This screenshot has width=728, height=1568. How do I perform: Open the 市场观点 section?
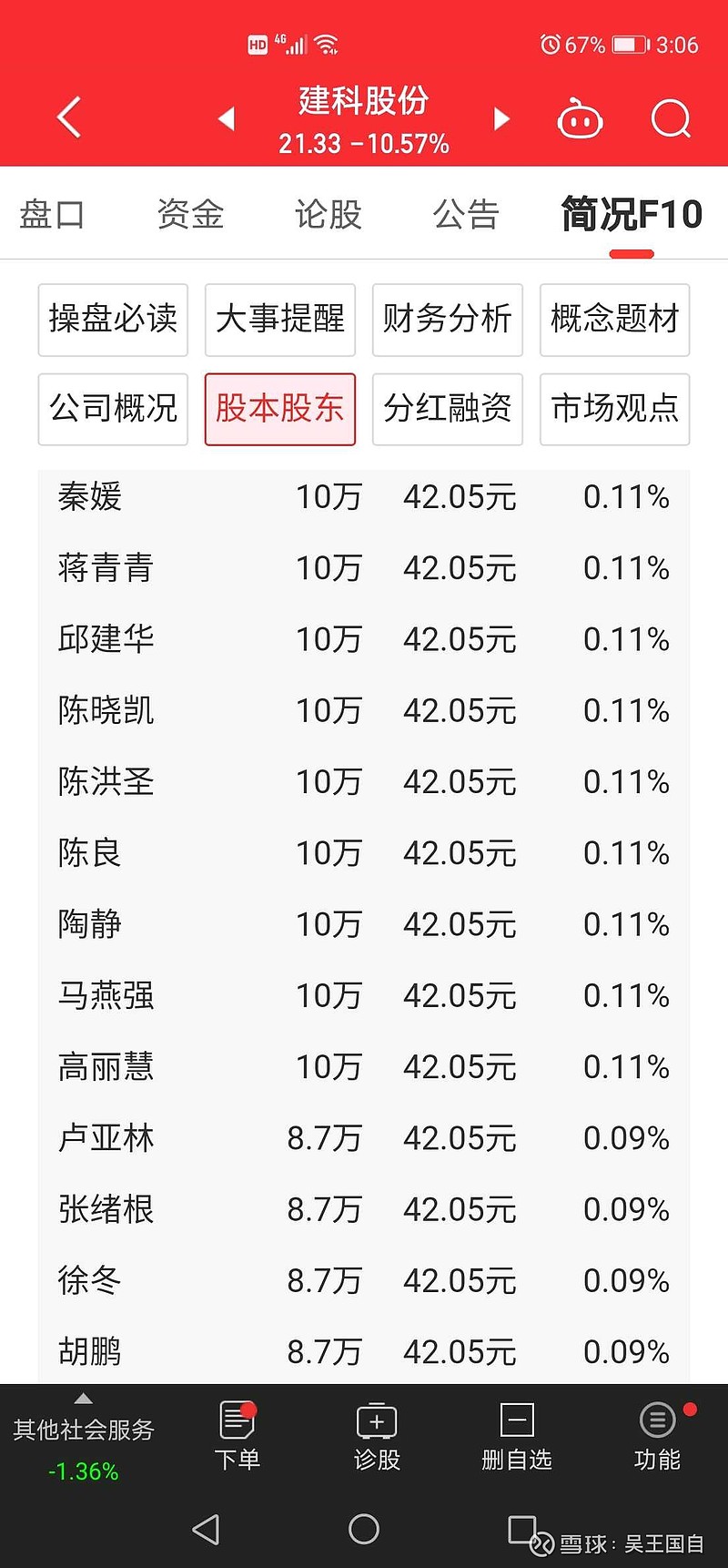(615, 409)
